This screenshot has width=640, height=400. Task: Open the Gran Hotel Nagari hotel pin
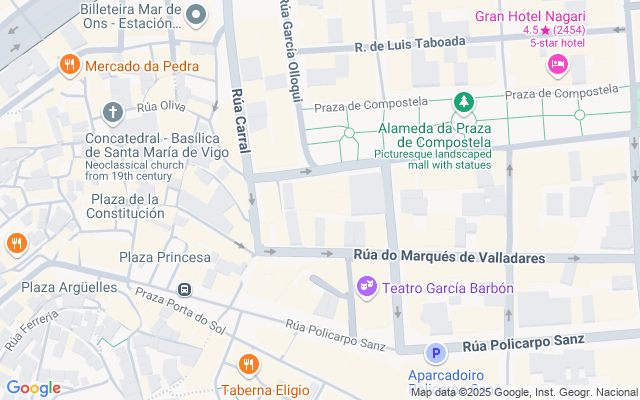558,65
